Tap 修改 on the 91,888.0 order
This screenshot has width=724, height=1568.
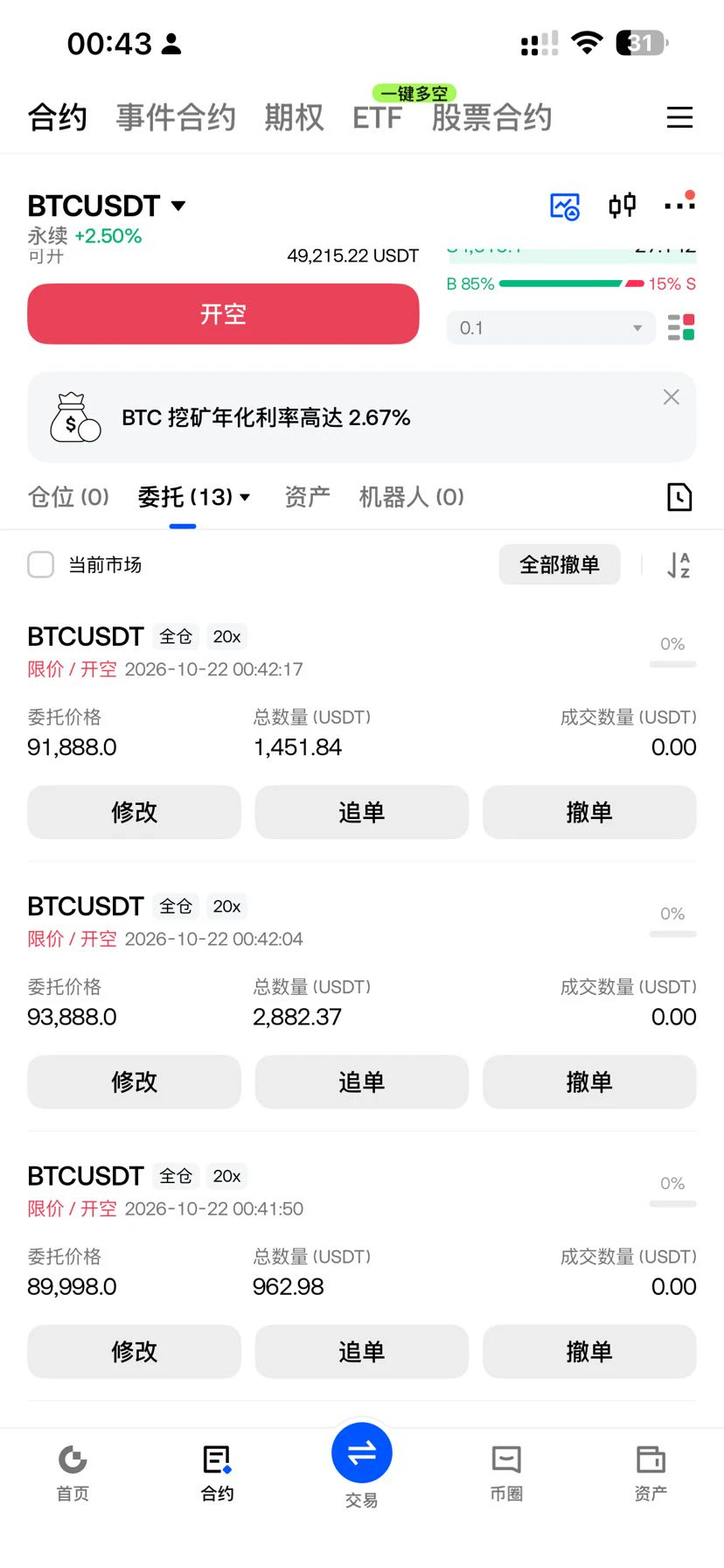pyautogui.click(x=134, y=812)
